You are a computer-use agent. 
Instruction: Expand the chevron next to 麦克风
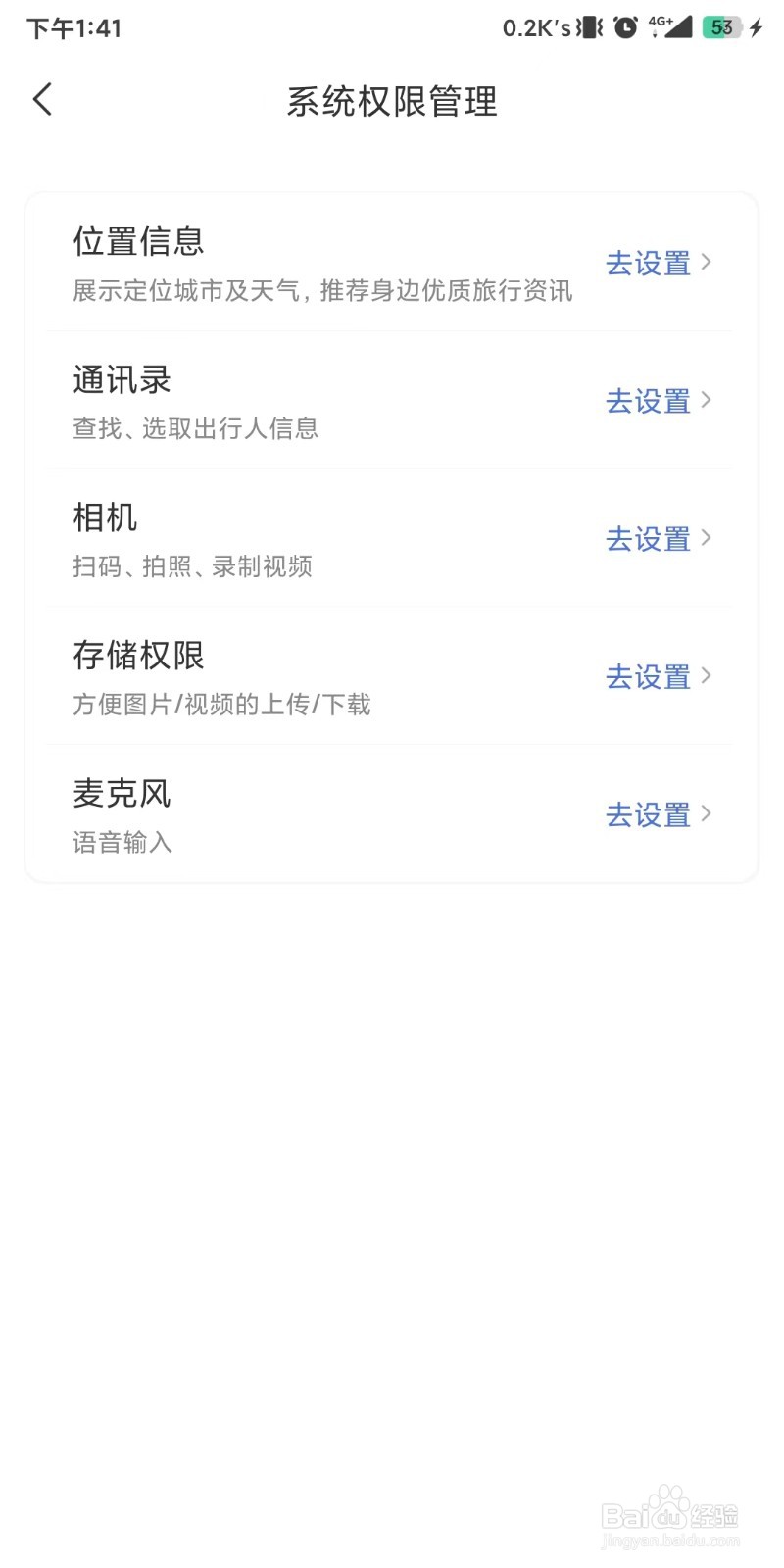[709, 814]
